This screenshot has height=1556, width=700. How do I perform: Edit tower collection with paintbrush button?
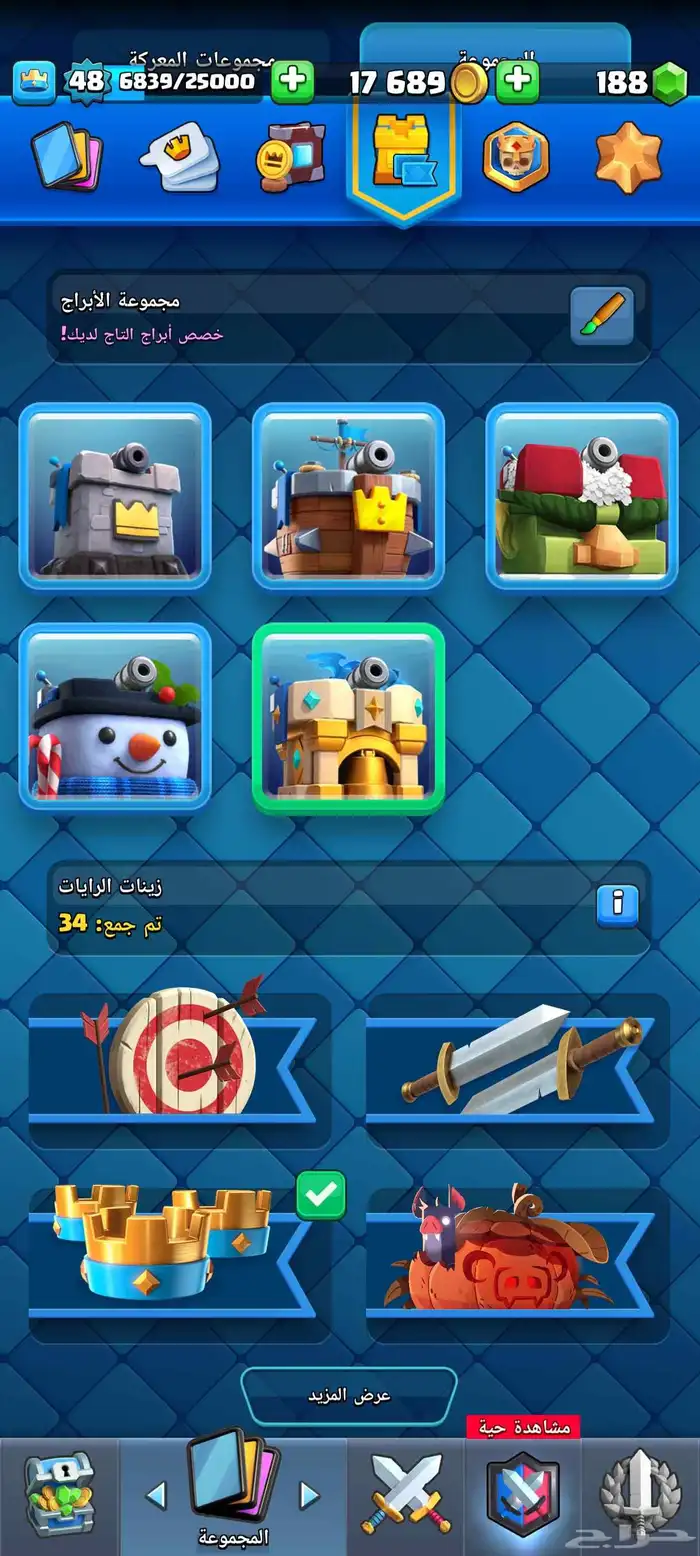point(602,316)
